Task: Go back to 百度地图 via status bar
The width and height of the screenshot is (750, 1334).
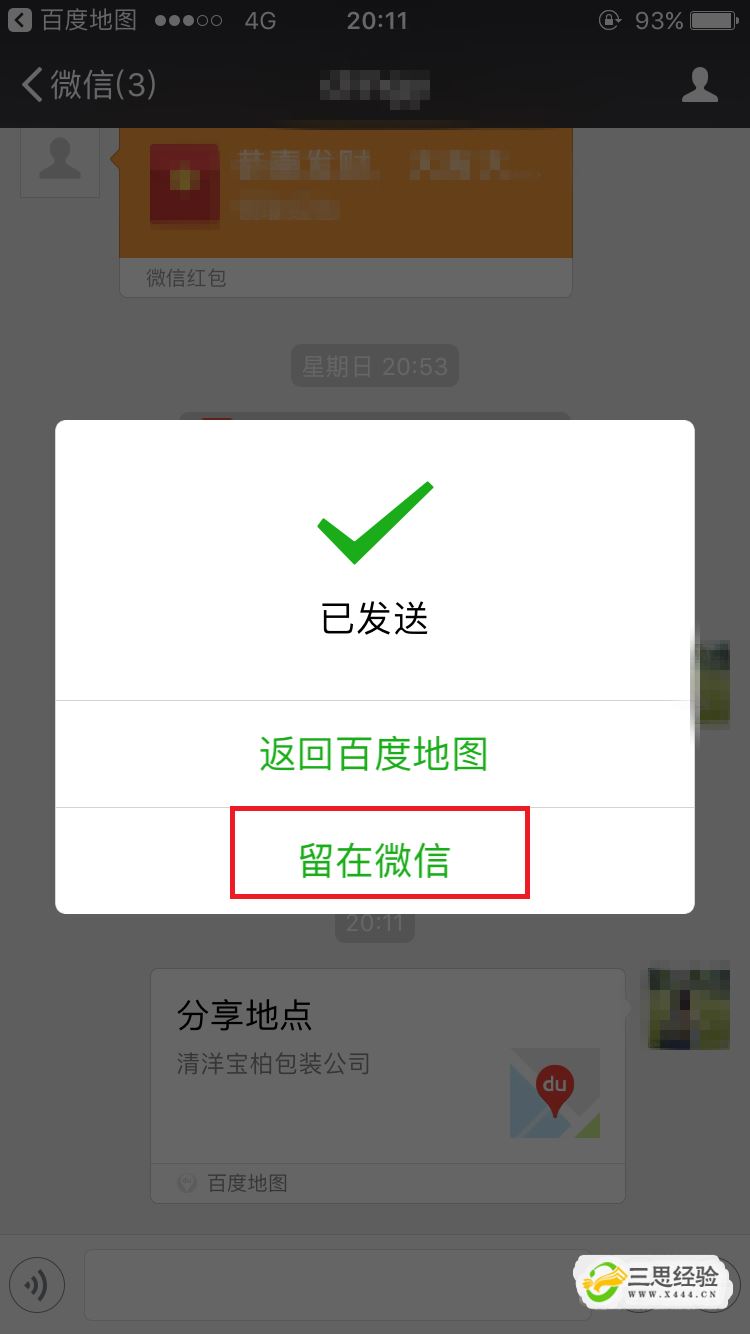Action: (x=72, y=20)
